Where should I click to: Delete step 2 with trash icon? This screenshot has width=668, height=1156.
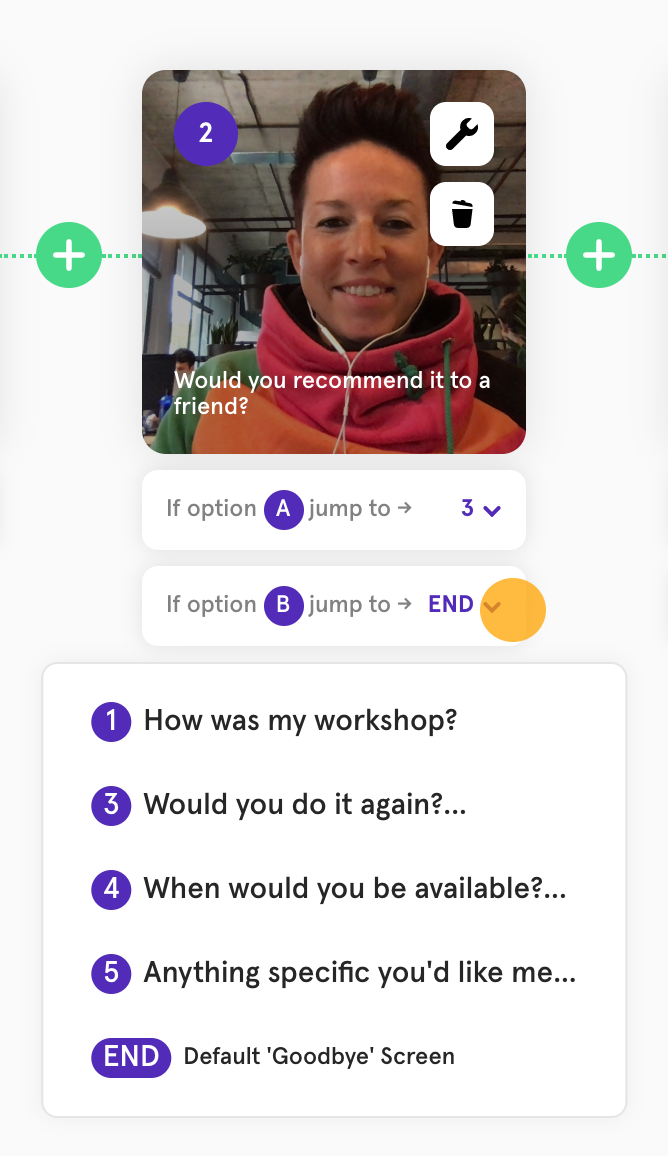462,214
